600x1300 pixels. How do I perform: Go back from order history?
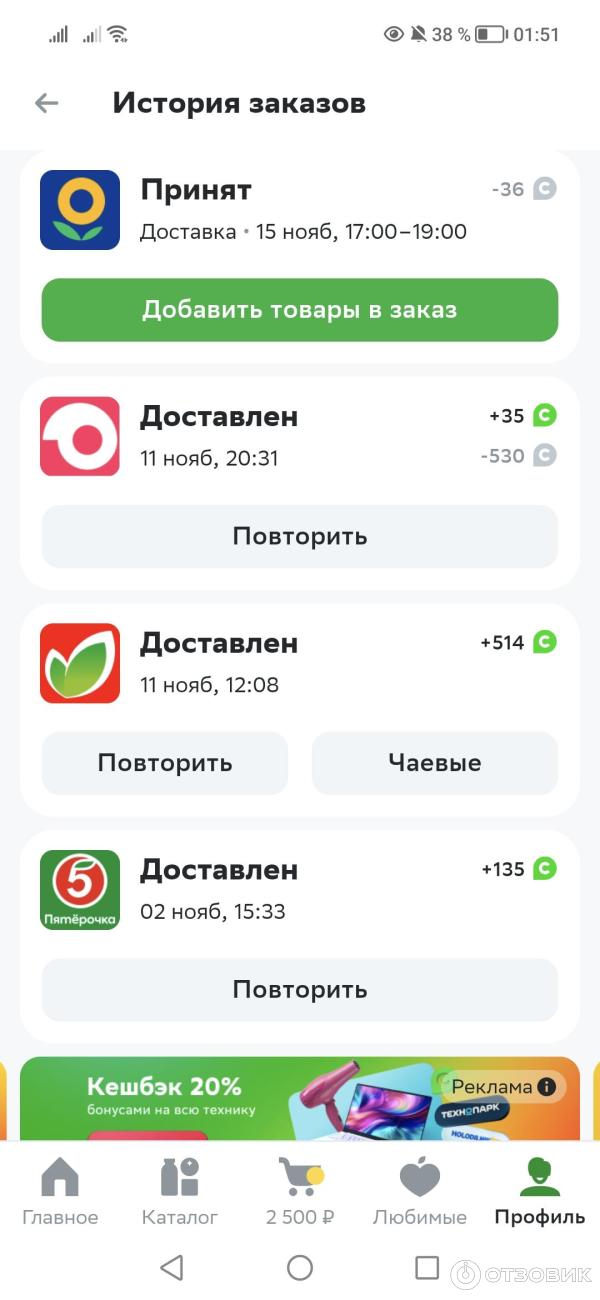click(x=47, y=103)
